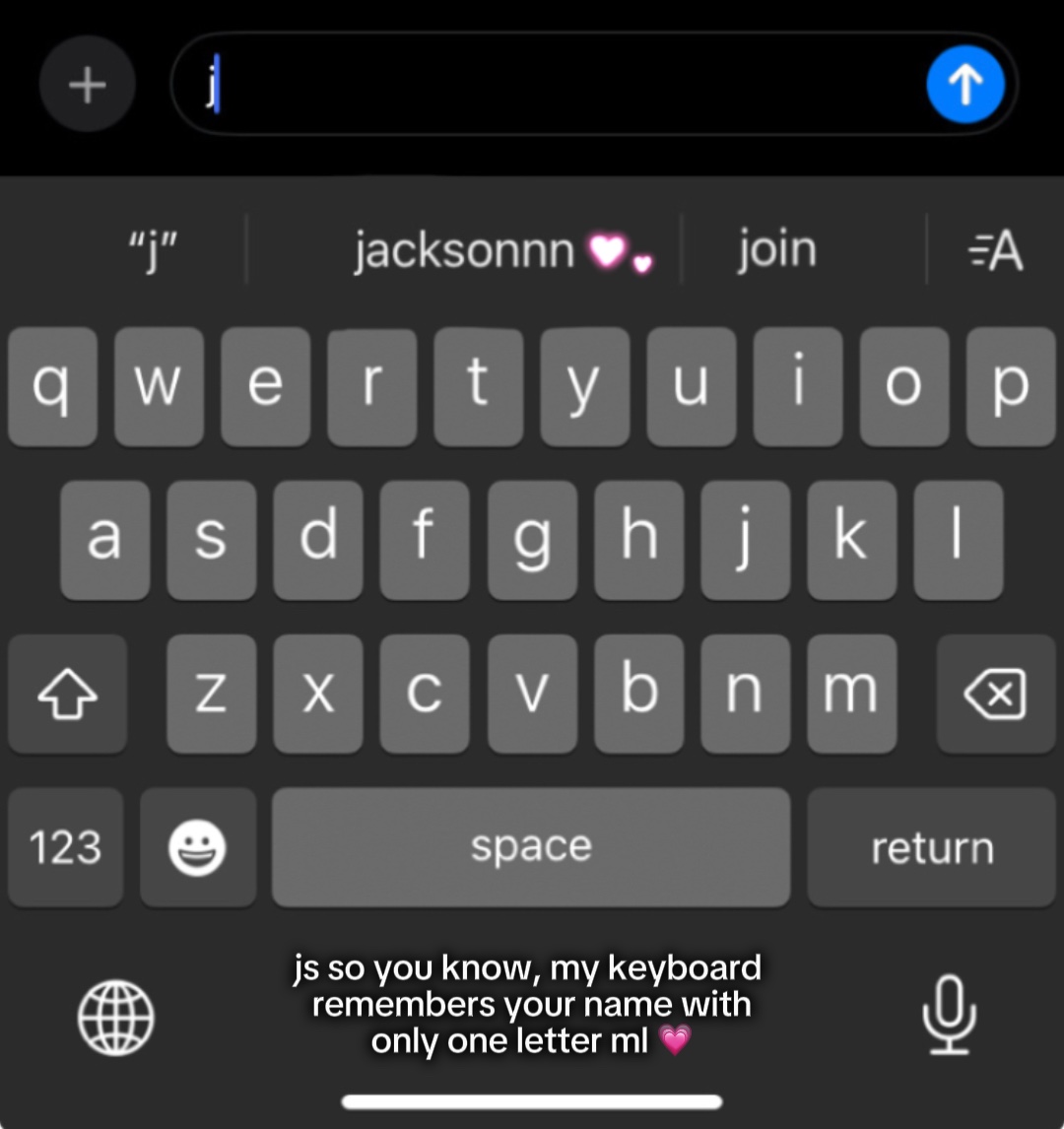Switch keyboard language with globe icon
Image resolution: width=1064 pixels, height=1129 pixels.
(115, 1017)
